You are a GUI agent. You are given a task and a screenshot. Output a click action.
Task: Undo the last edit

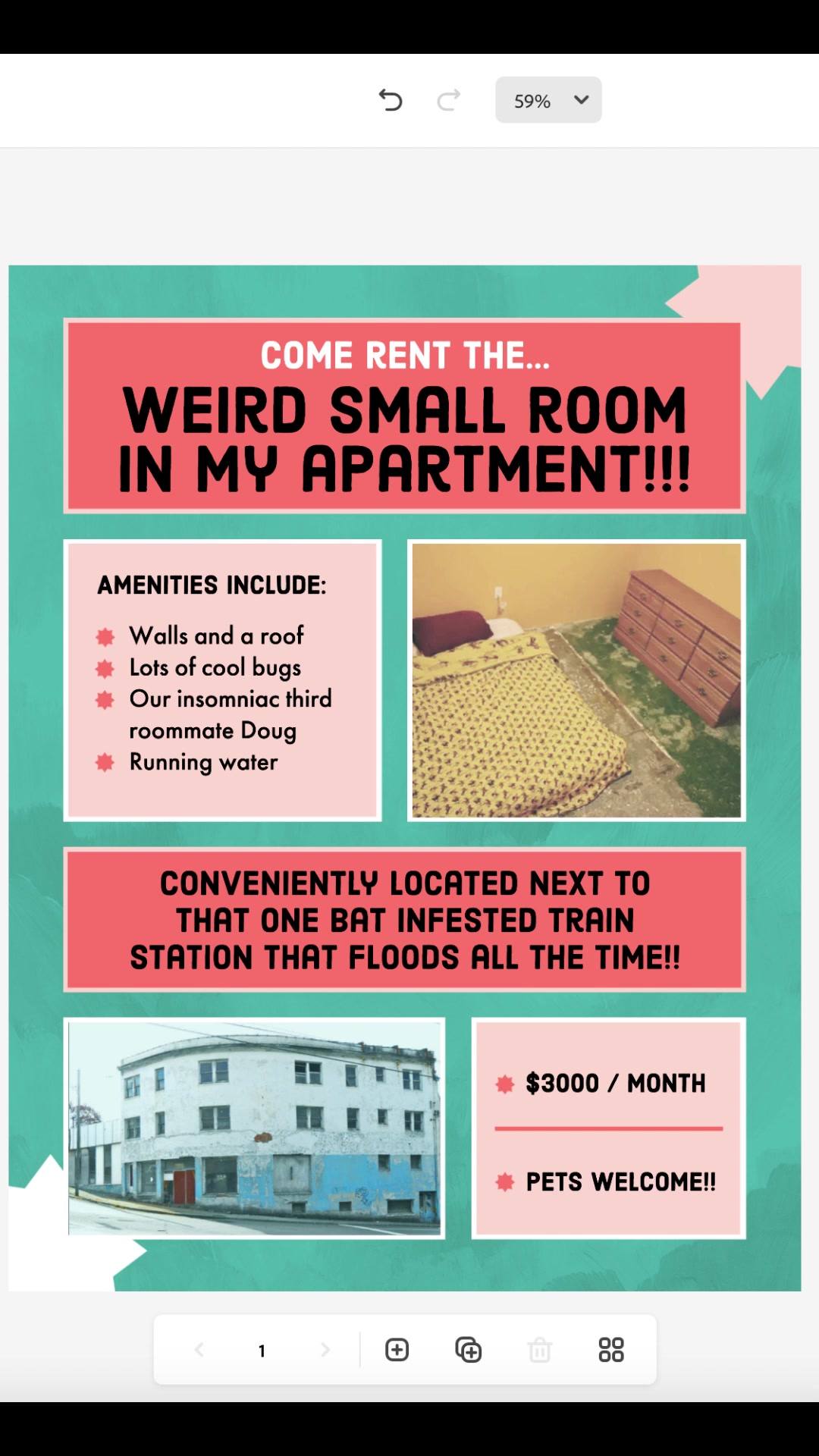pos(391,100)
